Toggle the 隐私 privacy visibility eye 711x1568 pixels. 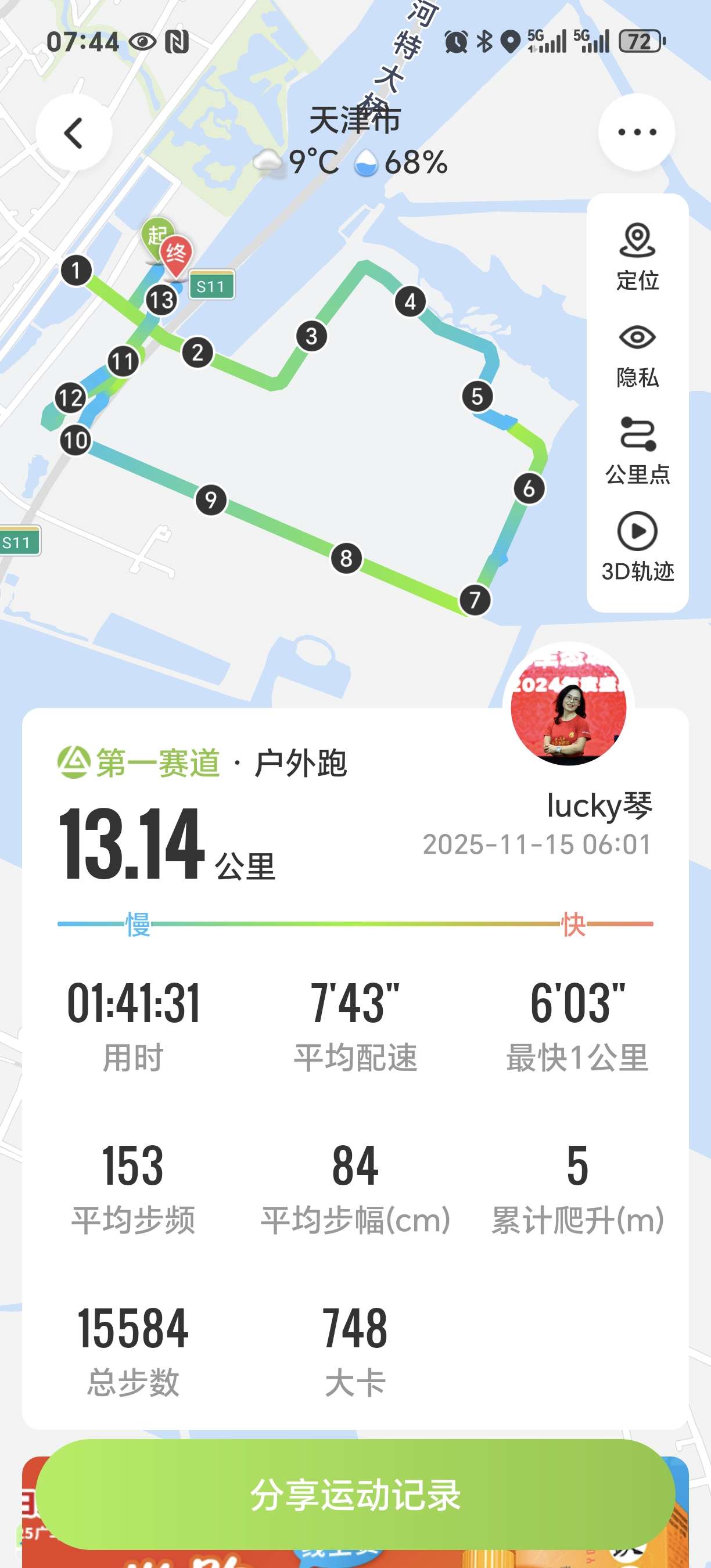coord(637,338)
